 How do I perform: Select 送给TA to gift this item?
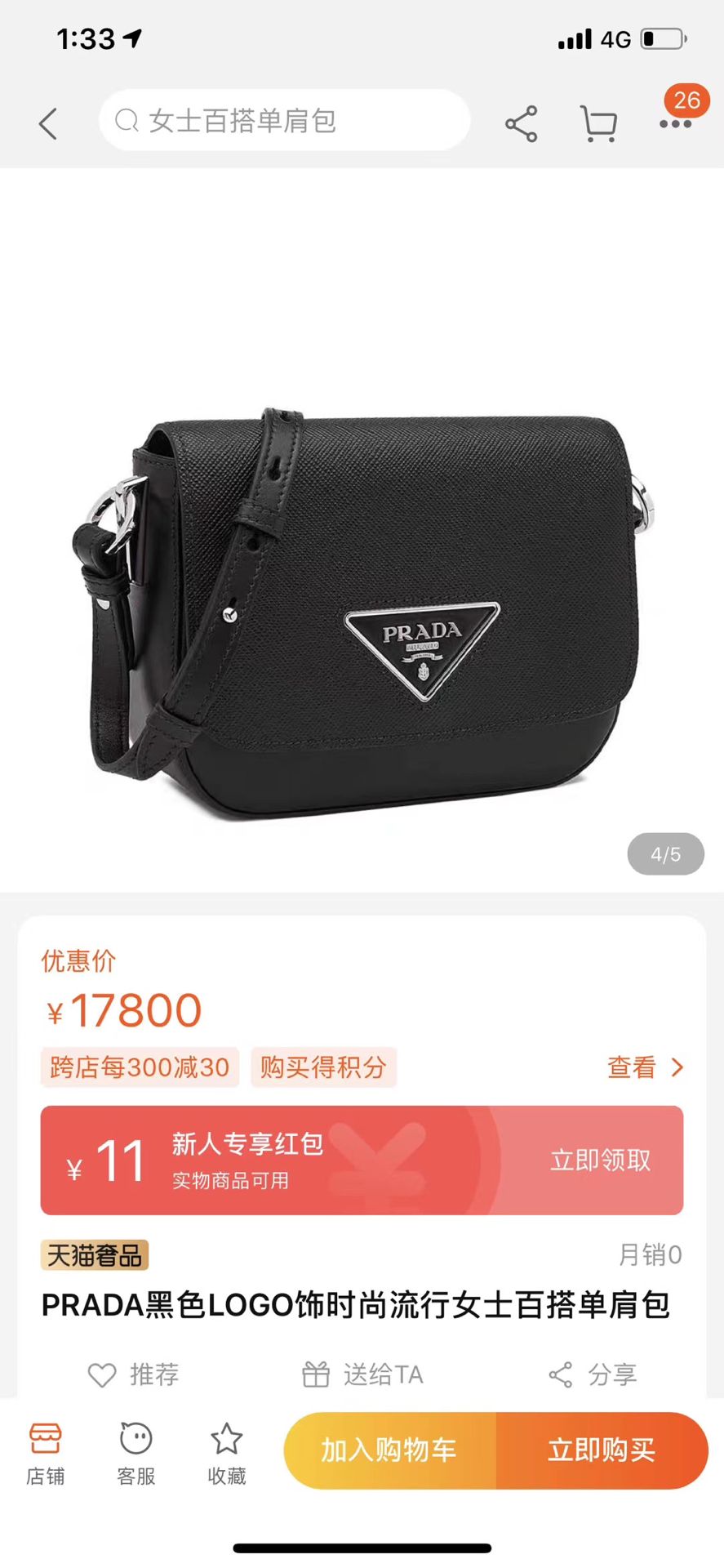coord(362,1374)
